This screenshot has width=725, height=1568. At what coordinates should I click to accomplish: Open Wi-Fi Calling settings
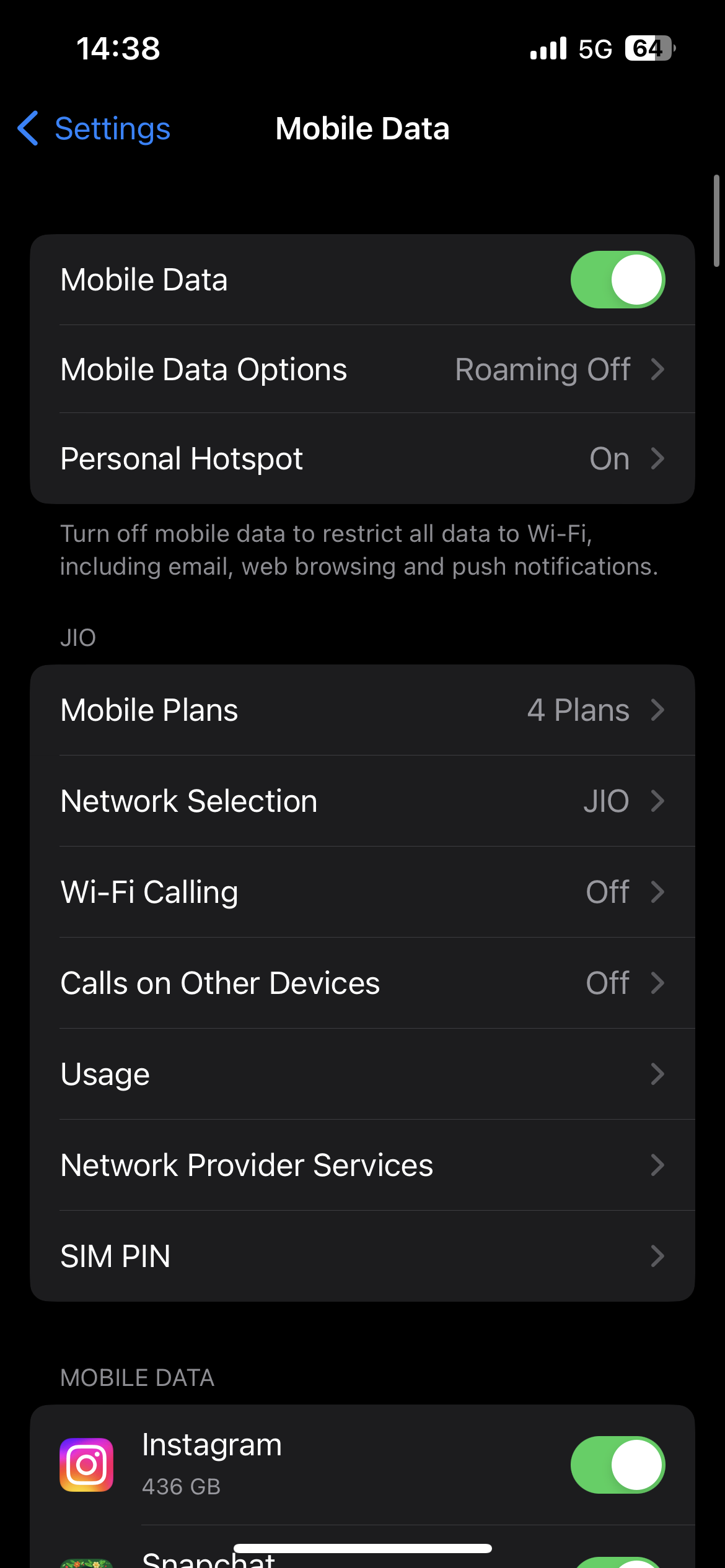pyautogui.click(x=362, y=892)
